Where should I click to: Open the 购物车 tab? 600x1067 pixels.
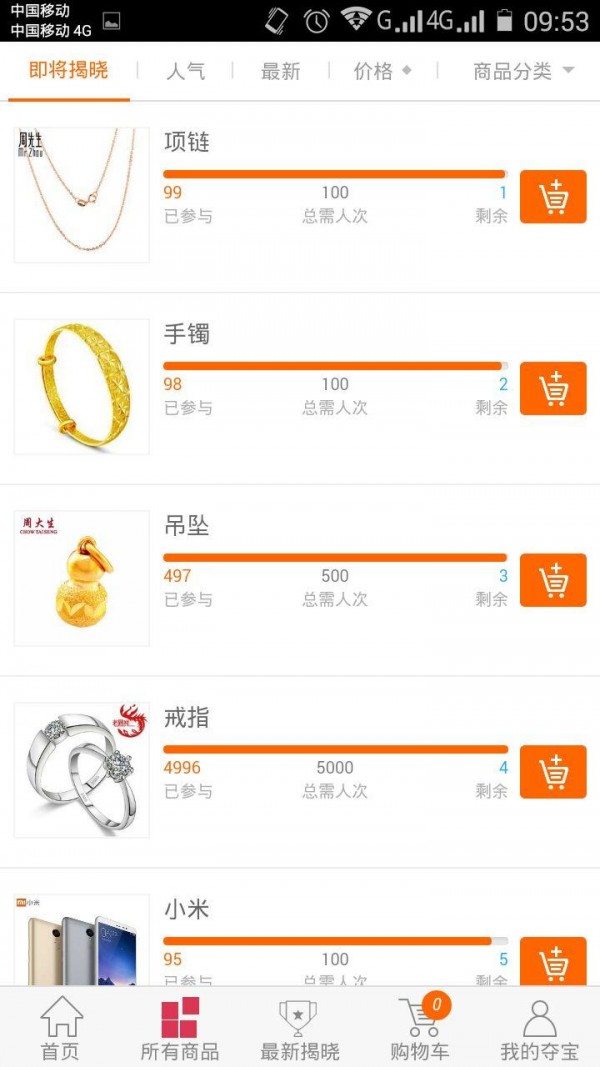tap(420, 1028)
